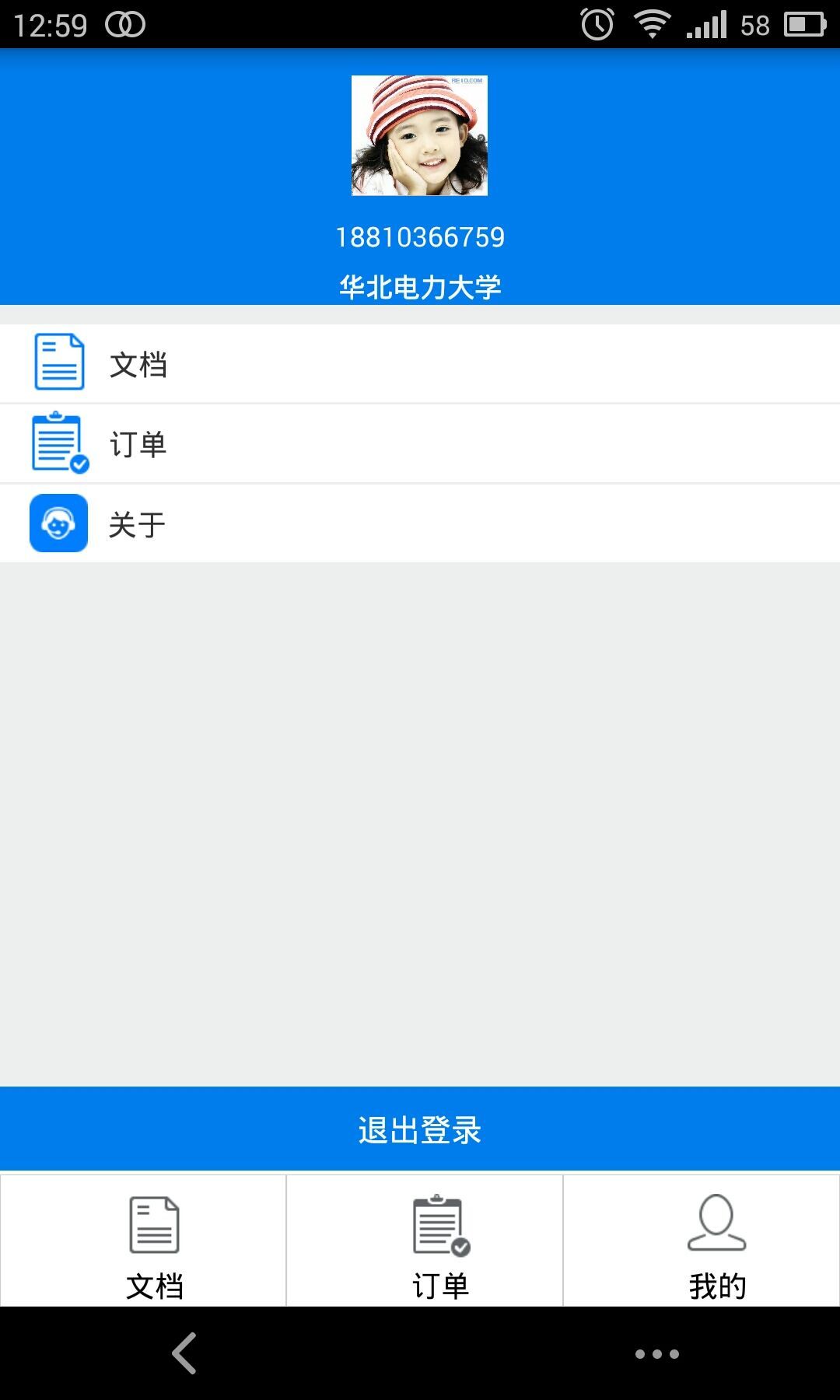Tap the 退出登录 button to log out
The height and width of the screenshot is (1400, 840).
[x=420, y=1129]
